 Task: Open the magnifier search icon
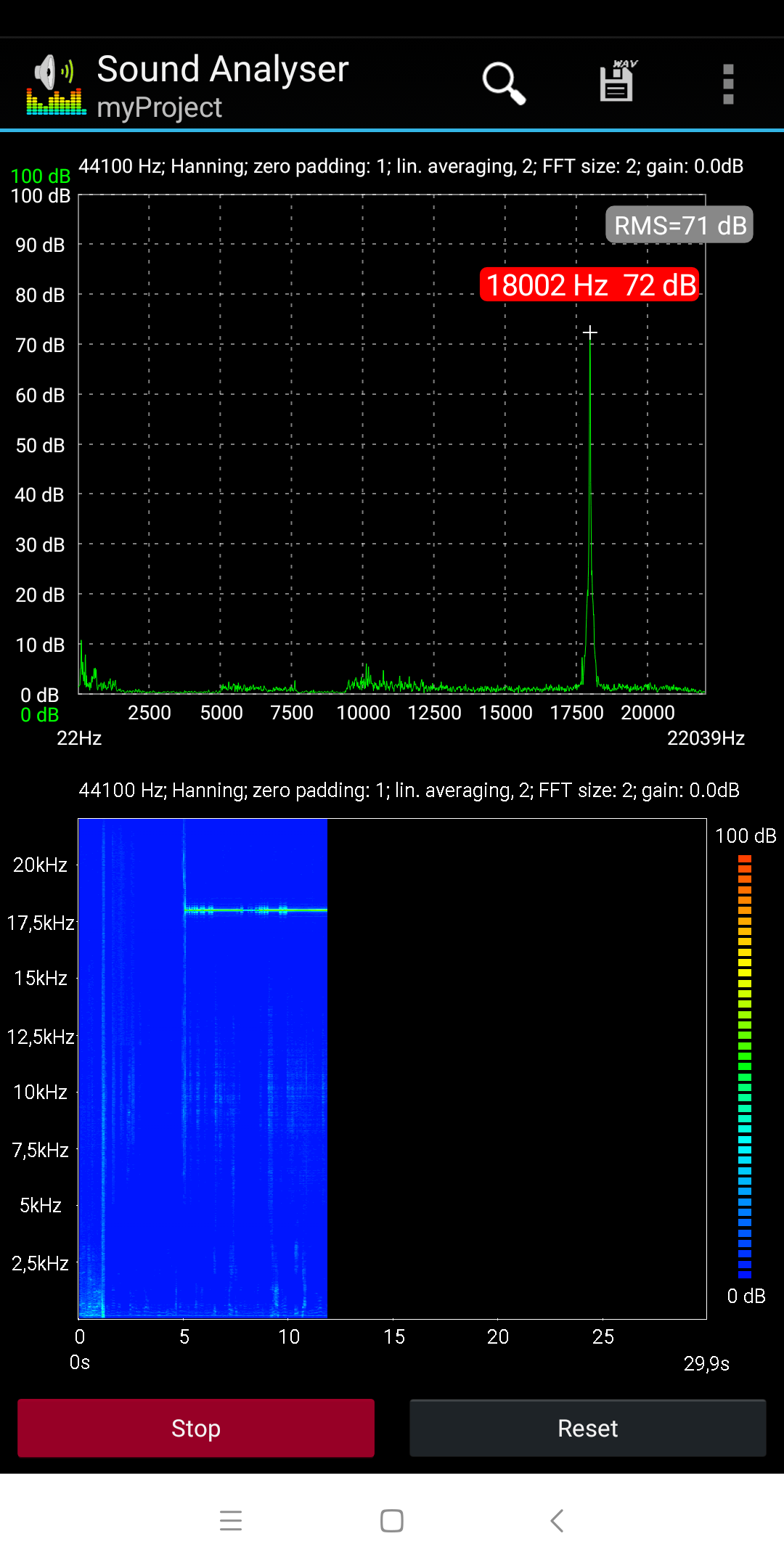point(503,83)
